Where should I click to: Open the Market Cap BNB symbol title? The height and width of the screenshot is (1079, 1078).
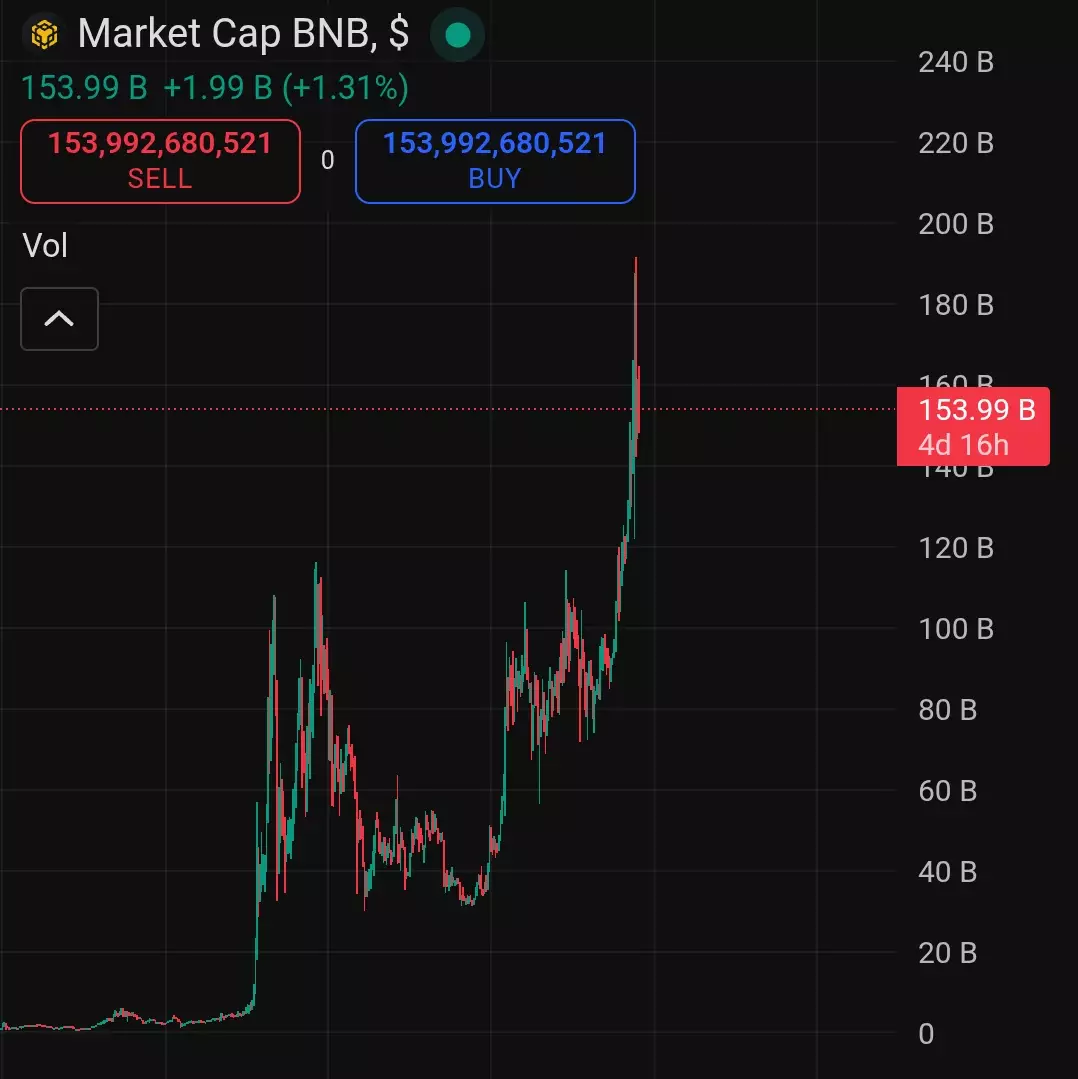tap(242, 34)
